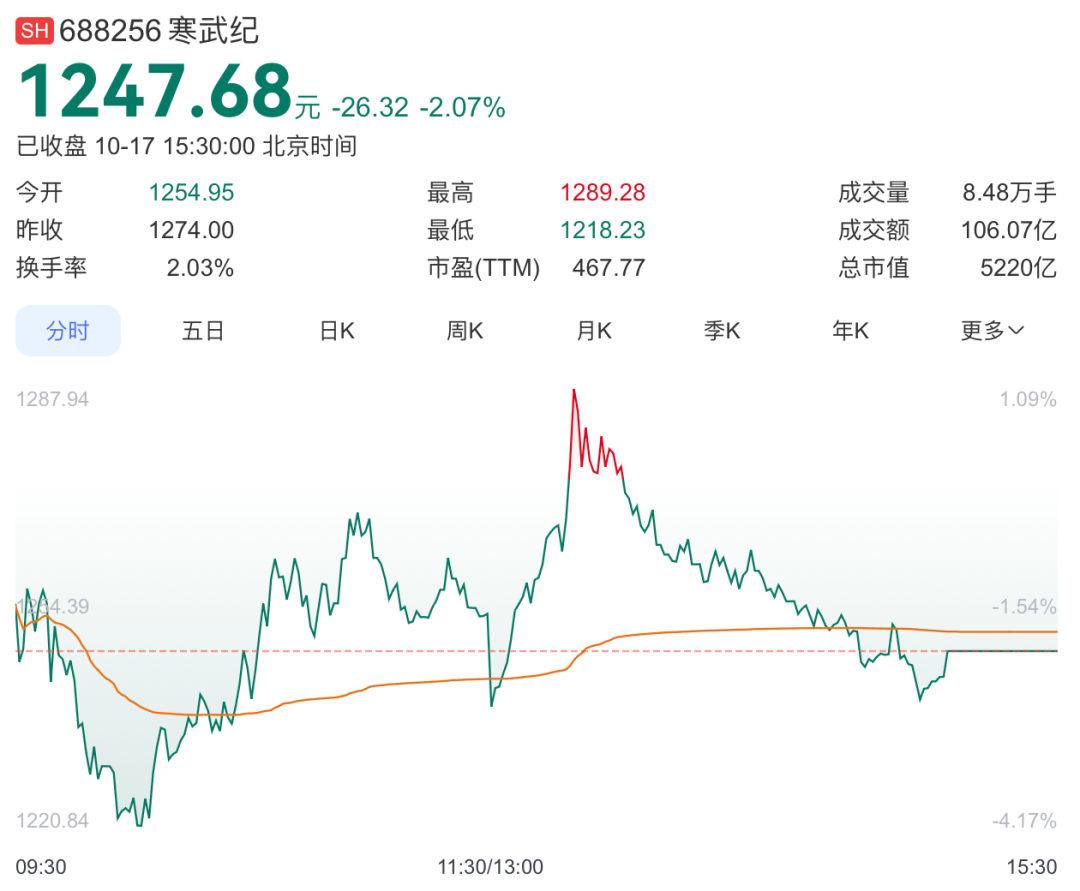Switch to the 周K chart
Image resolution: width=1080 pixels, height=891 pixels.
coord(465,331)
